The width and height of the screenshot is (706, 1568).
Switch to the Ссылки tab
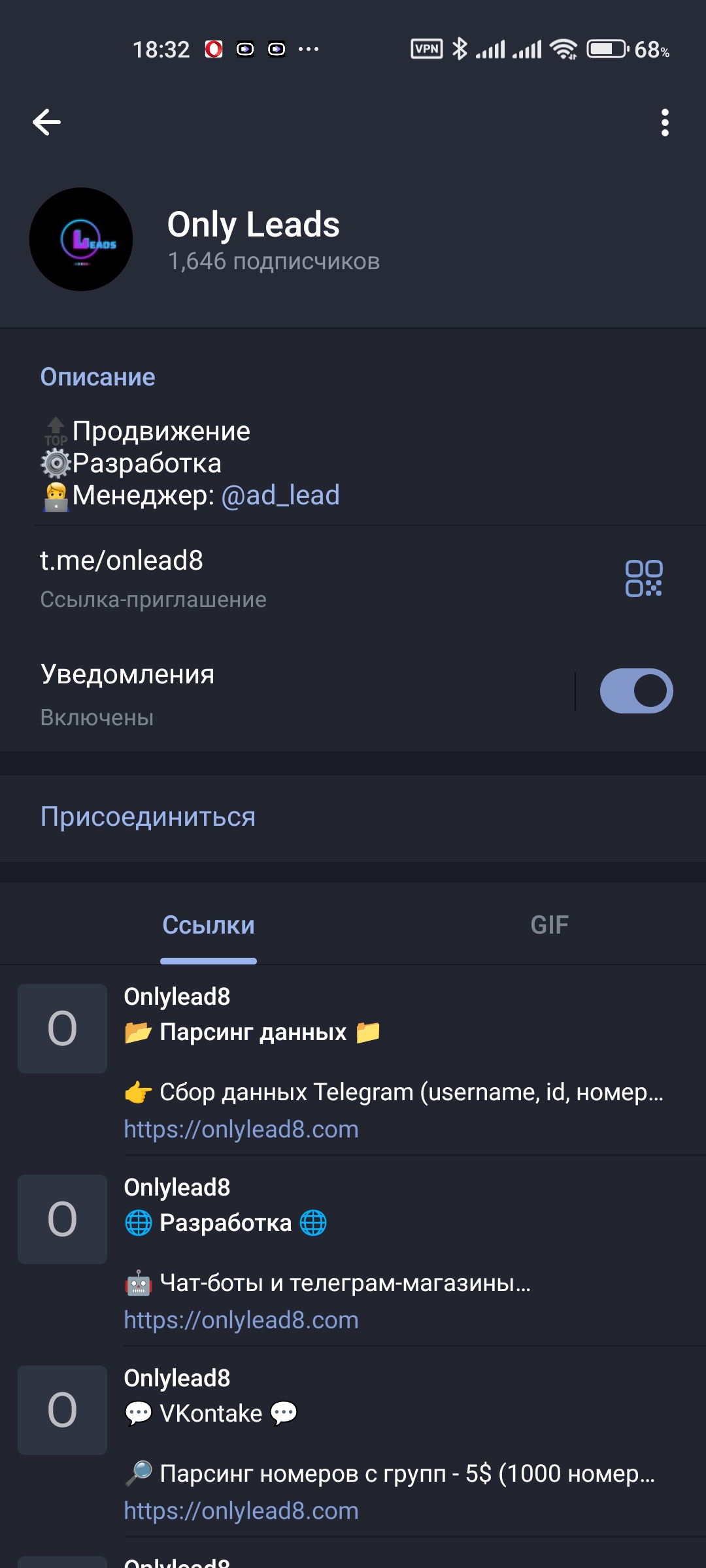[209, 925]
